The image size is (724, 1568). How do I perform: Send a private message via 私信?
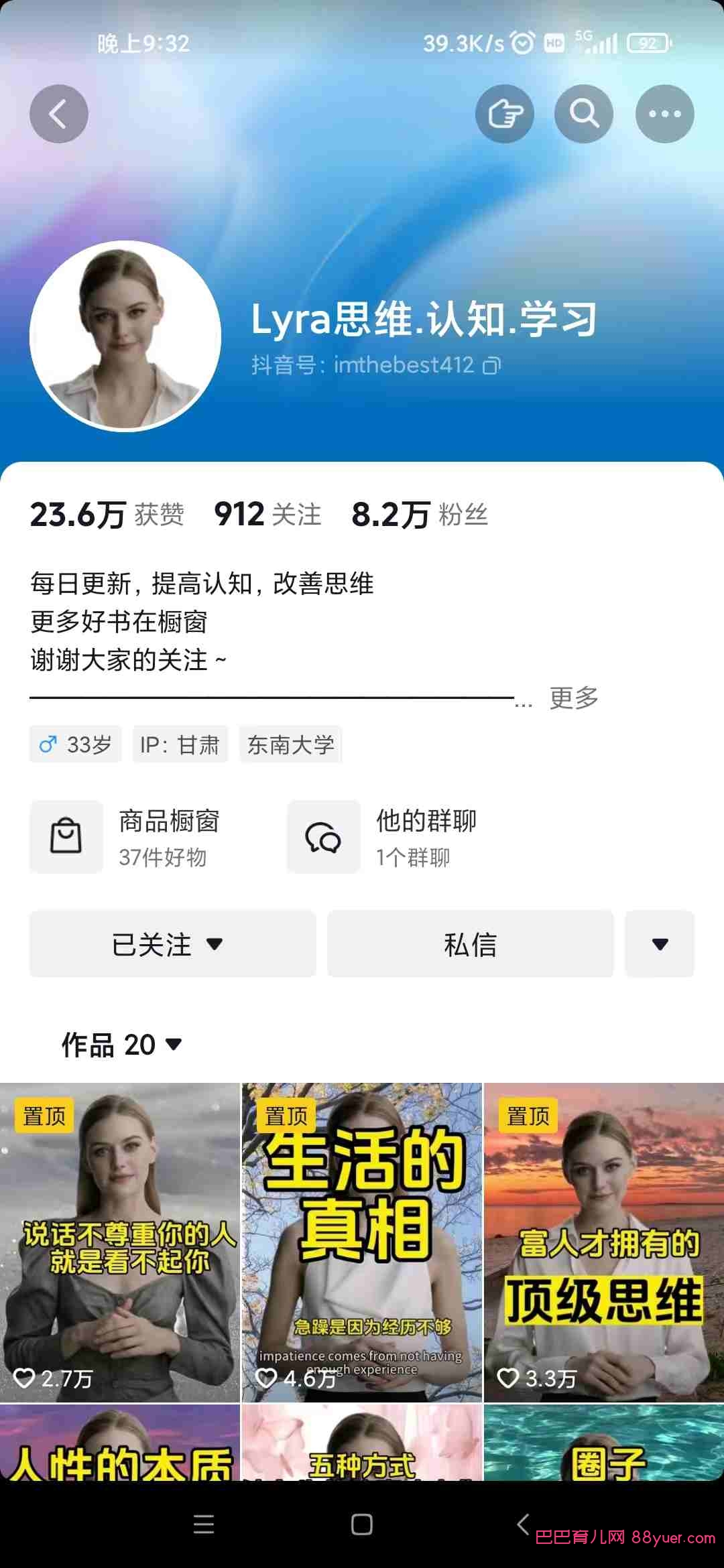(470, 943)
